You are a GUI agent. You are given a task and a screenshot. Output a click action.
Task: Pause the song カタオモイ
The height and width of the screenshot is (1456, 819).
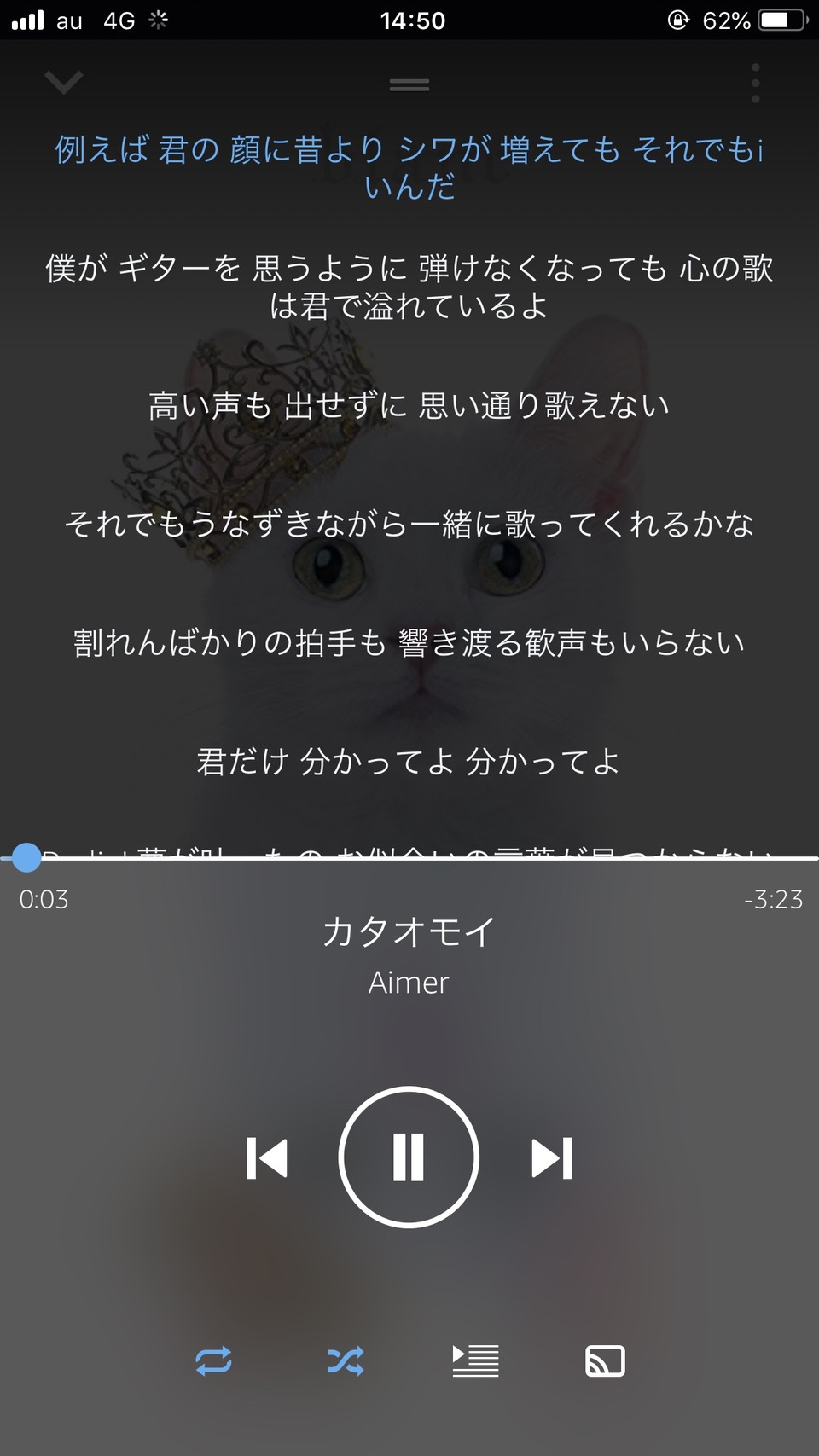(409, 1157)
